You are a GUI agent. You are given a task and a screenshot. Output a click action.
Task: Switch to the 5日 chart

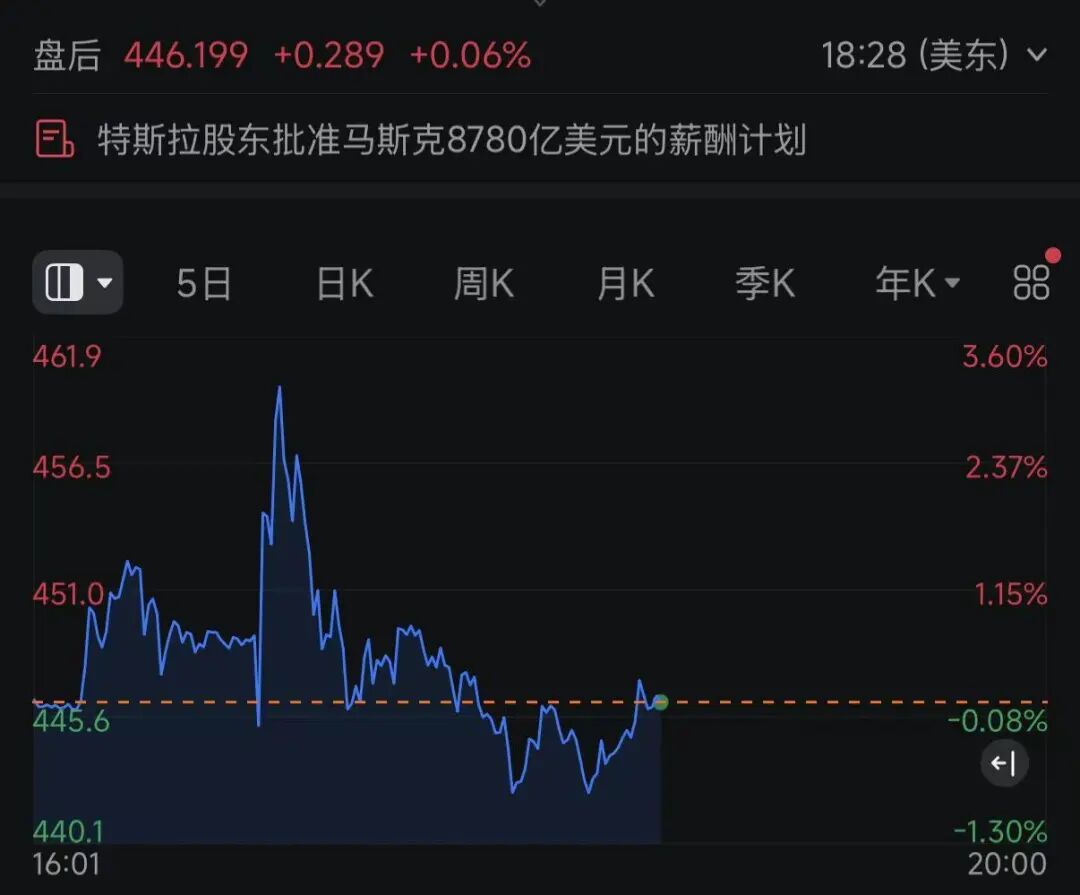click(204, 284)
